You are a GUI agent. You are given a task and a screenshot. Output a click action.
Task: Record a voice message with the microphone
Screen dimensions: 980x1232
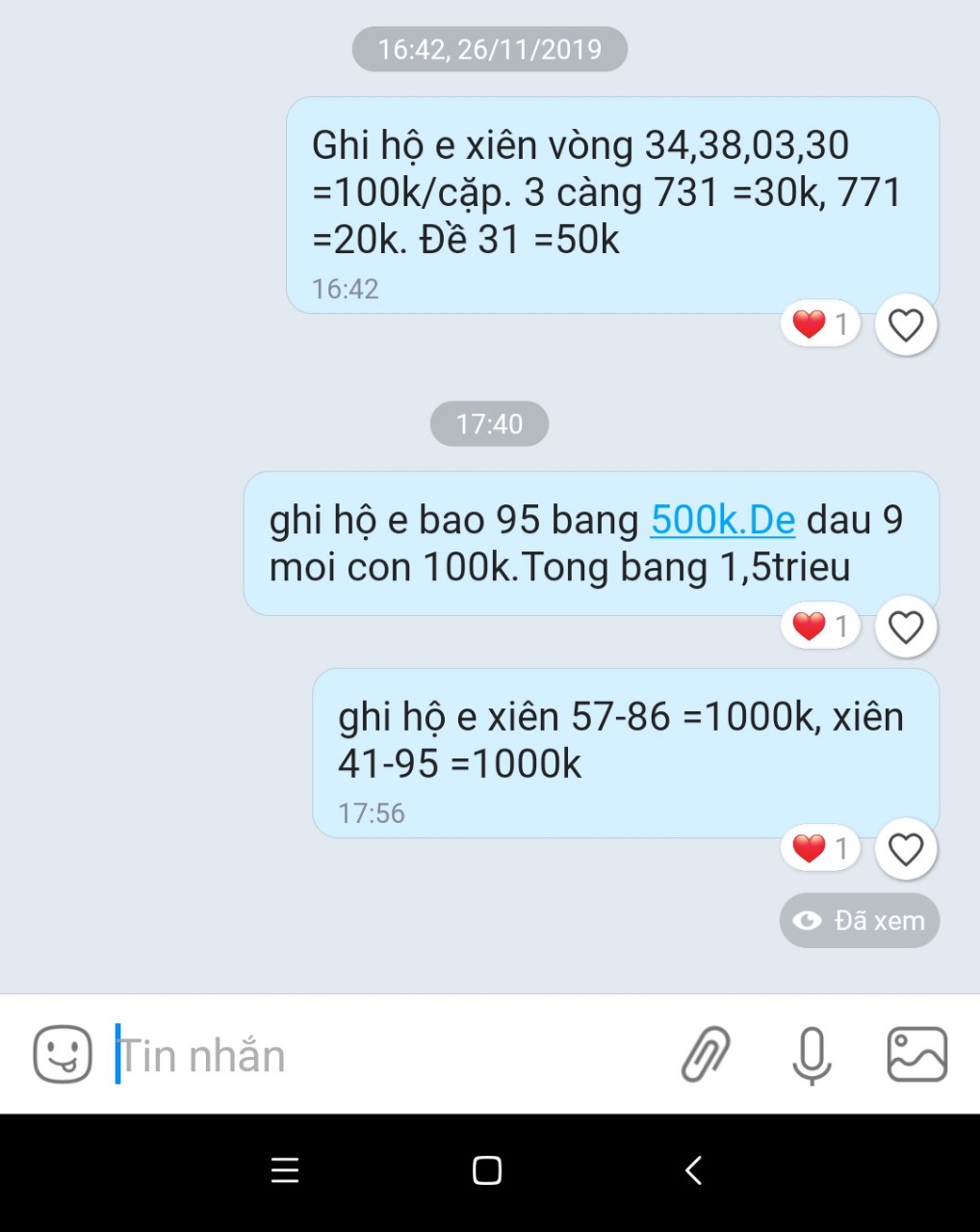812,1055
